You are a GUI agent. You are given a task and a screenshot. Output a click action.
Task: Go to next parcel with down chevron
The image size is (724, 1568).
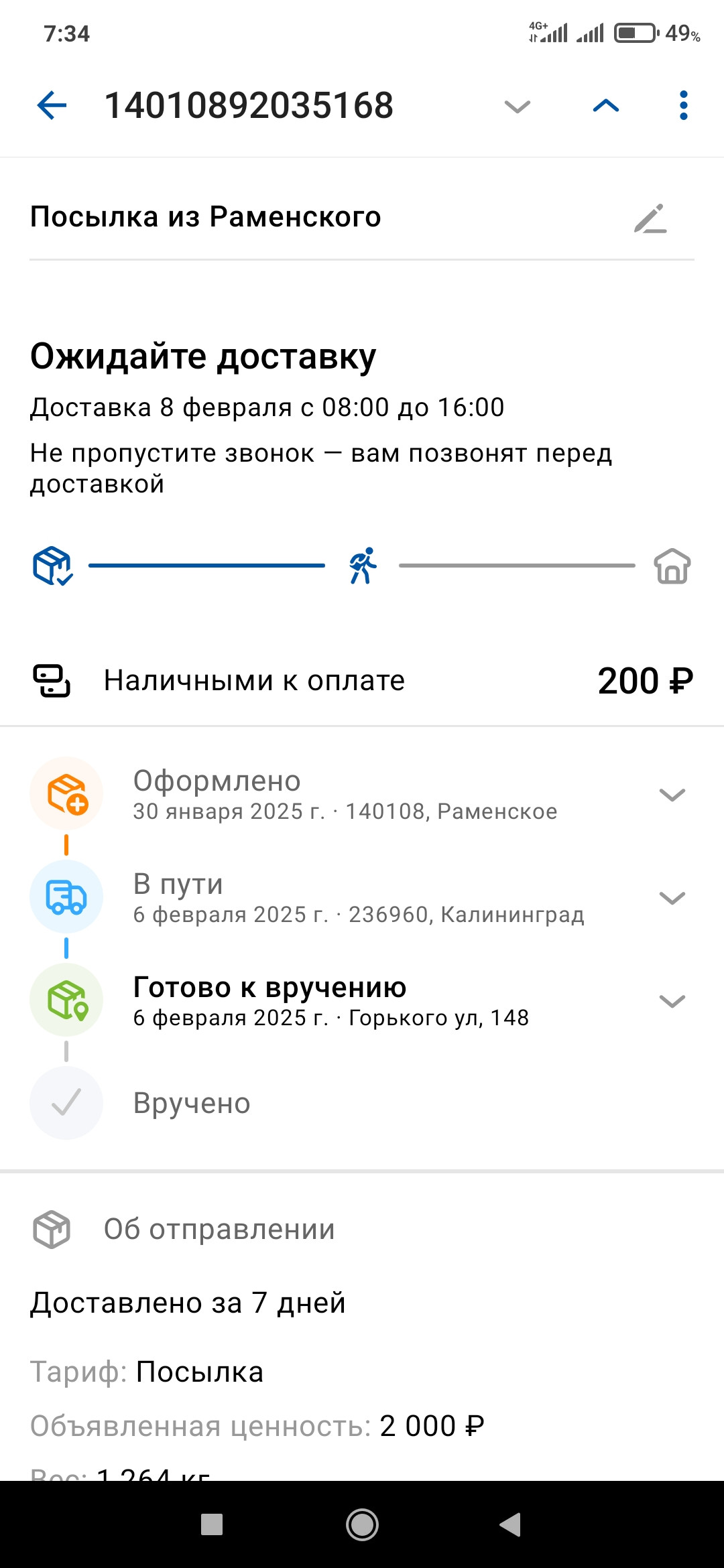click(x=518, y=107)
